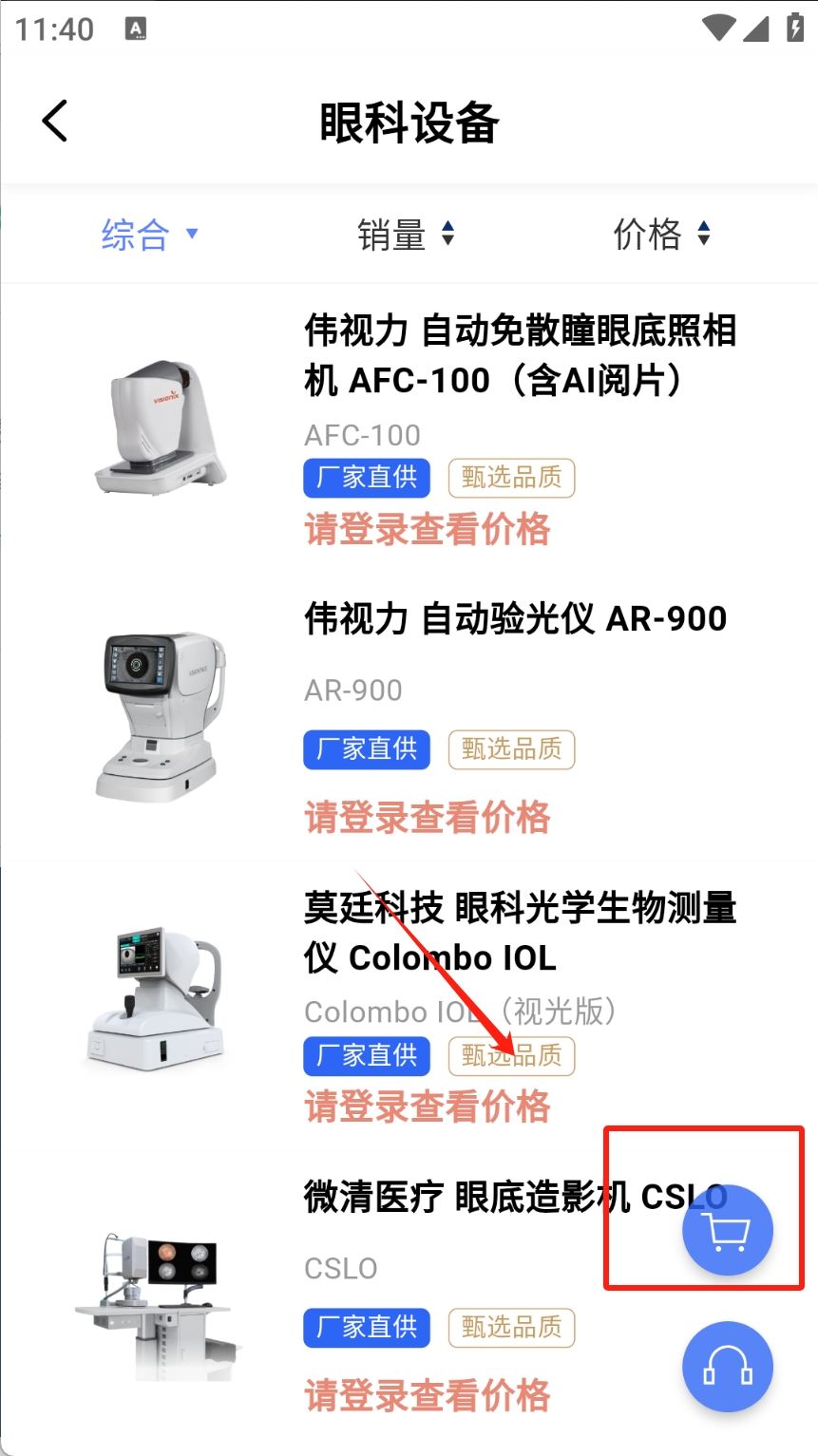Image resolution: width=818 pixels, height=1456 pixels.
Task: Open the 微清医疗 眼底造影机 CSLO product
Action: click(475, 1198)
